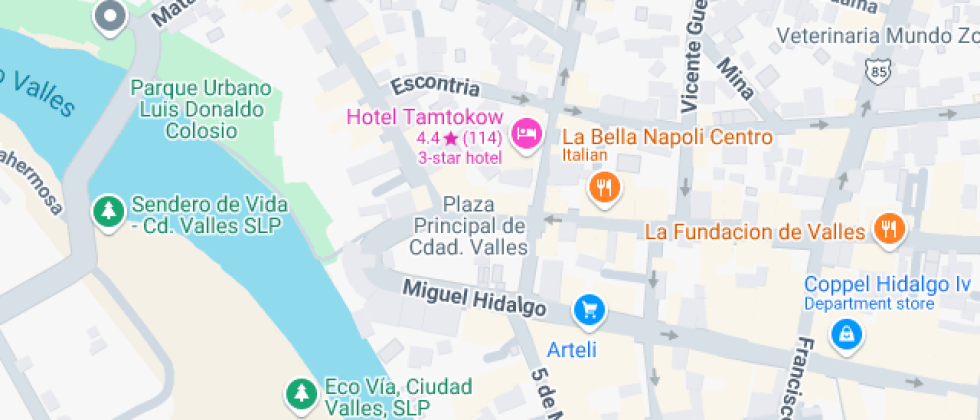Select Coppel Hidalgo Iv department store pin
The width and height of the screenshot is (980, 420).
[847, 335]
